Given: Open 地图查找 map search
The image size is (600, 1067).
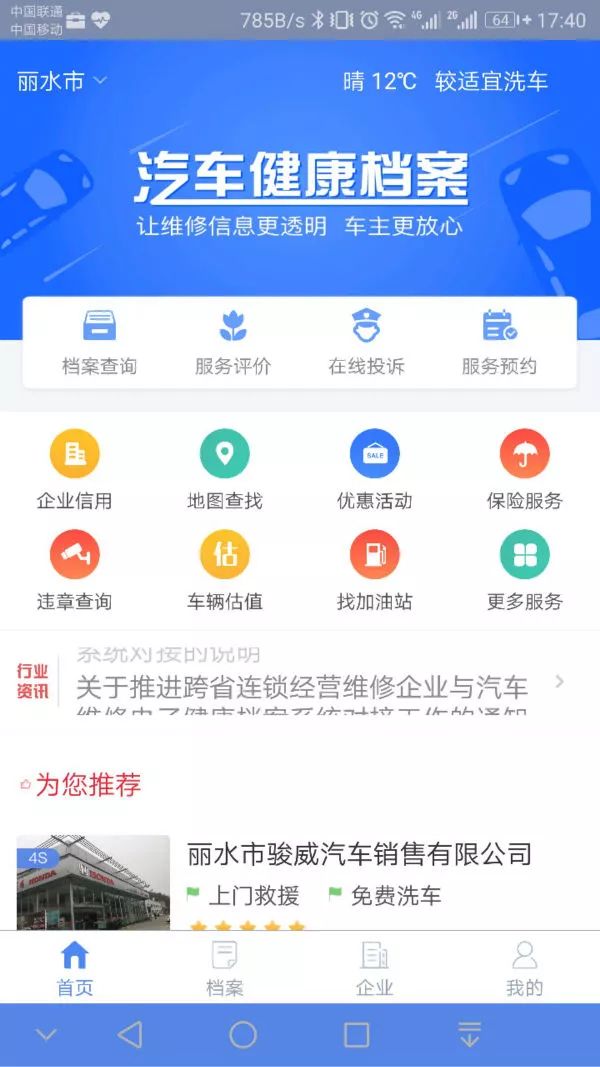Looking at the screenshot, I should (224, 470).
